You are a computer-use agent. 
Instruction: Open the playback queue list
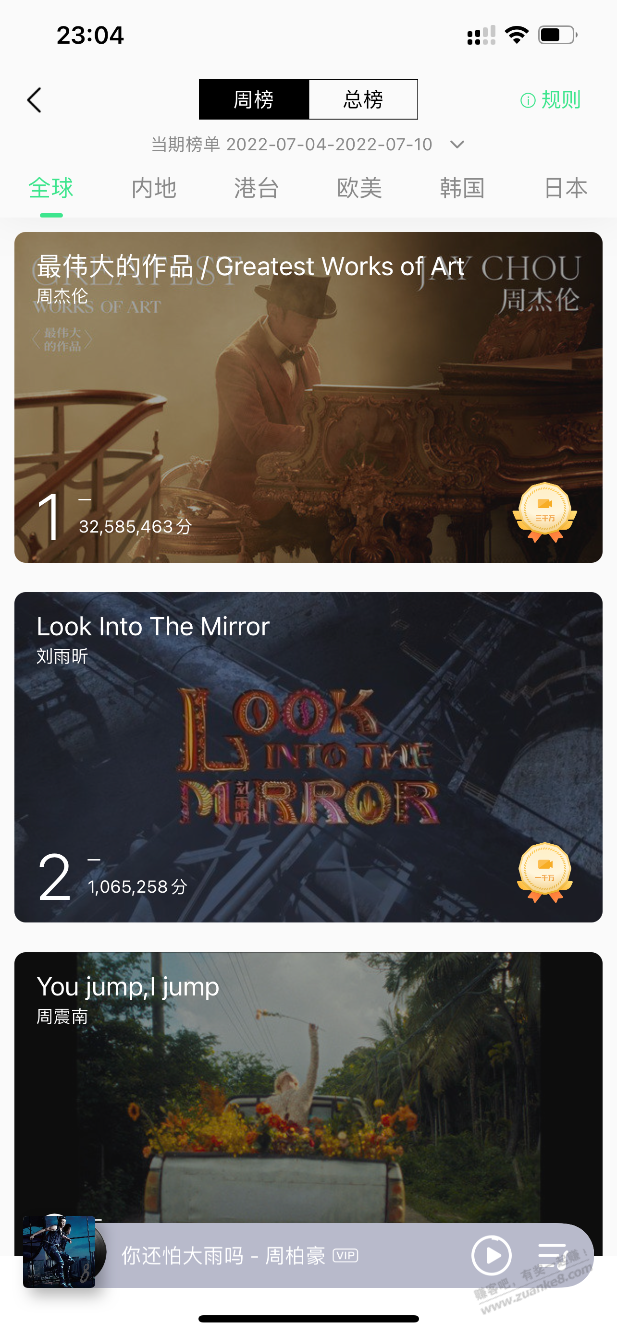click(x=552, y=1255)
